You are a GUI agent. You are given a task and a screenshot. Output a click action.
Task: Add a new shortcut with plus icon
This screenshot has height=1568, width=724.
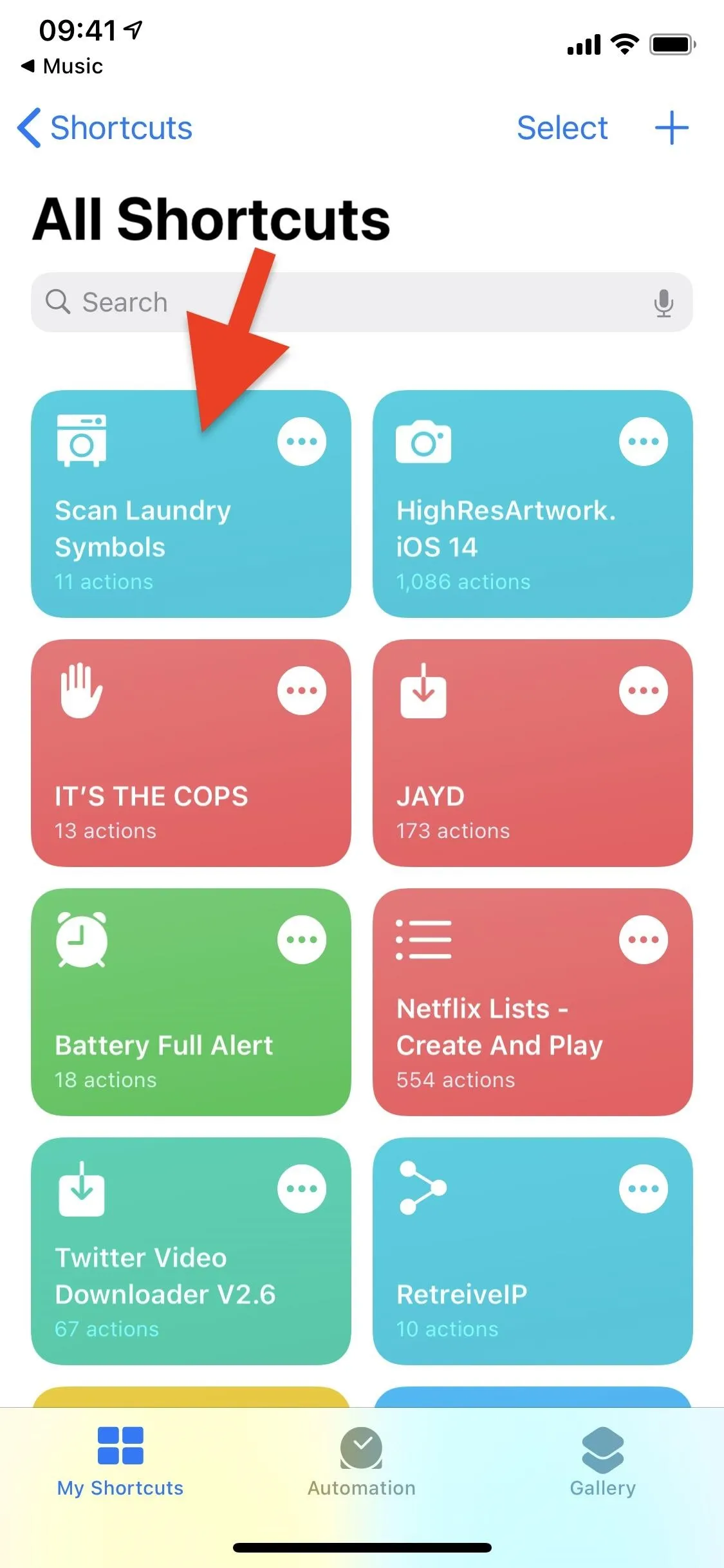(671, 127)
